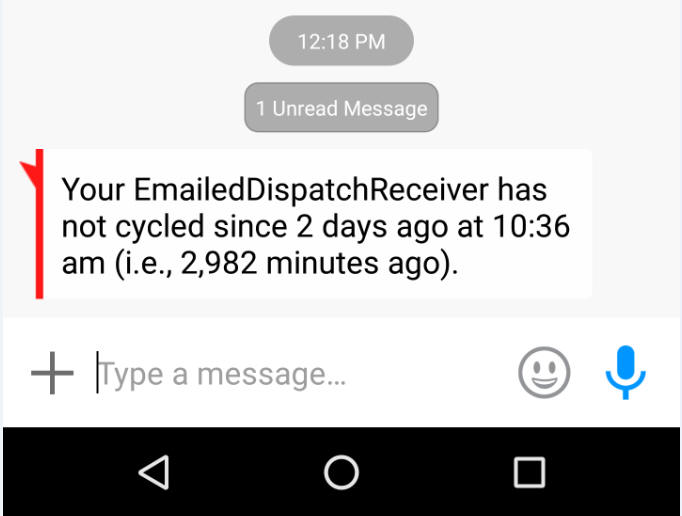Tap the plus icon to add attachment
This screenshot has width=682, height=516.
52,373
